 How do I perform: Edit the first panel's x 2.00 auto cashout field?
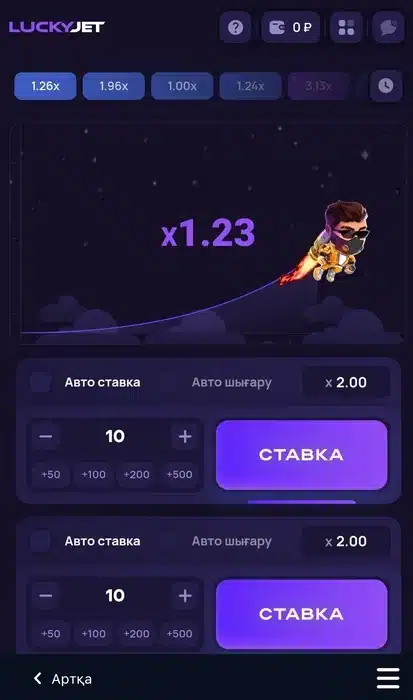tap(346, 382)
